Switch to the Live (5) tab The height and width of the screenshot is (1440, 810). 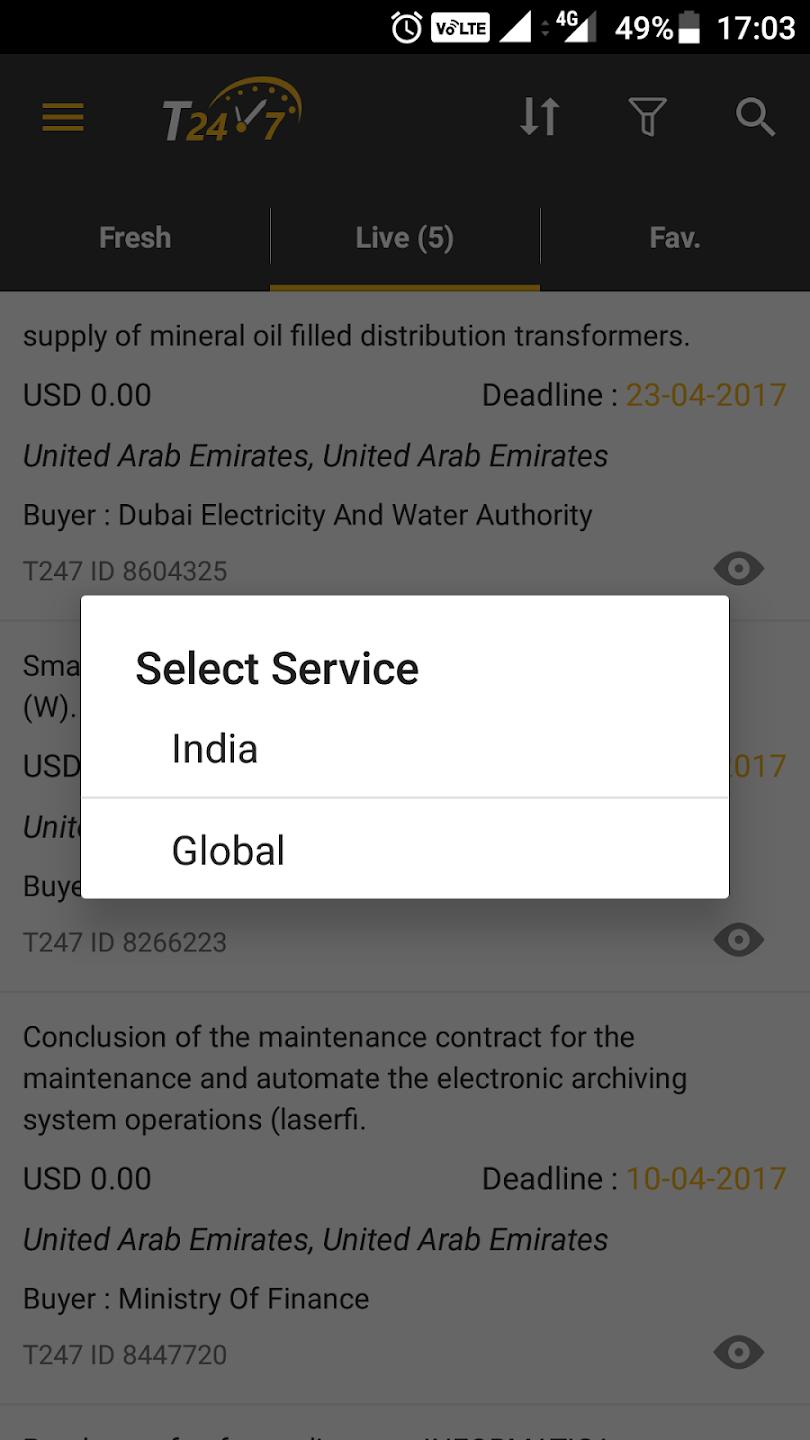point(405,238)
